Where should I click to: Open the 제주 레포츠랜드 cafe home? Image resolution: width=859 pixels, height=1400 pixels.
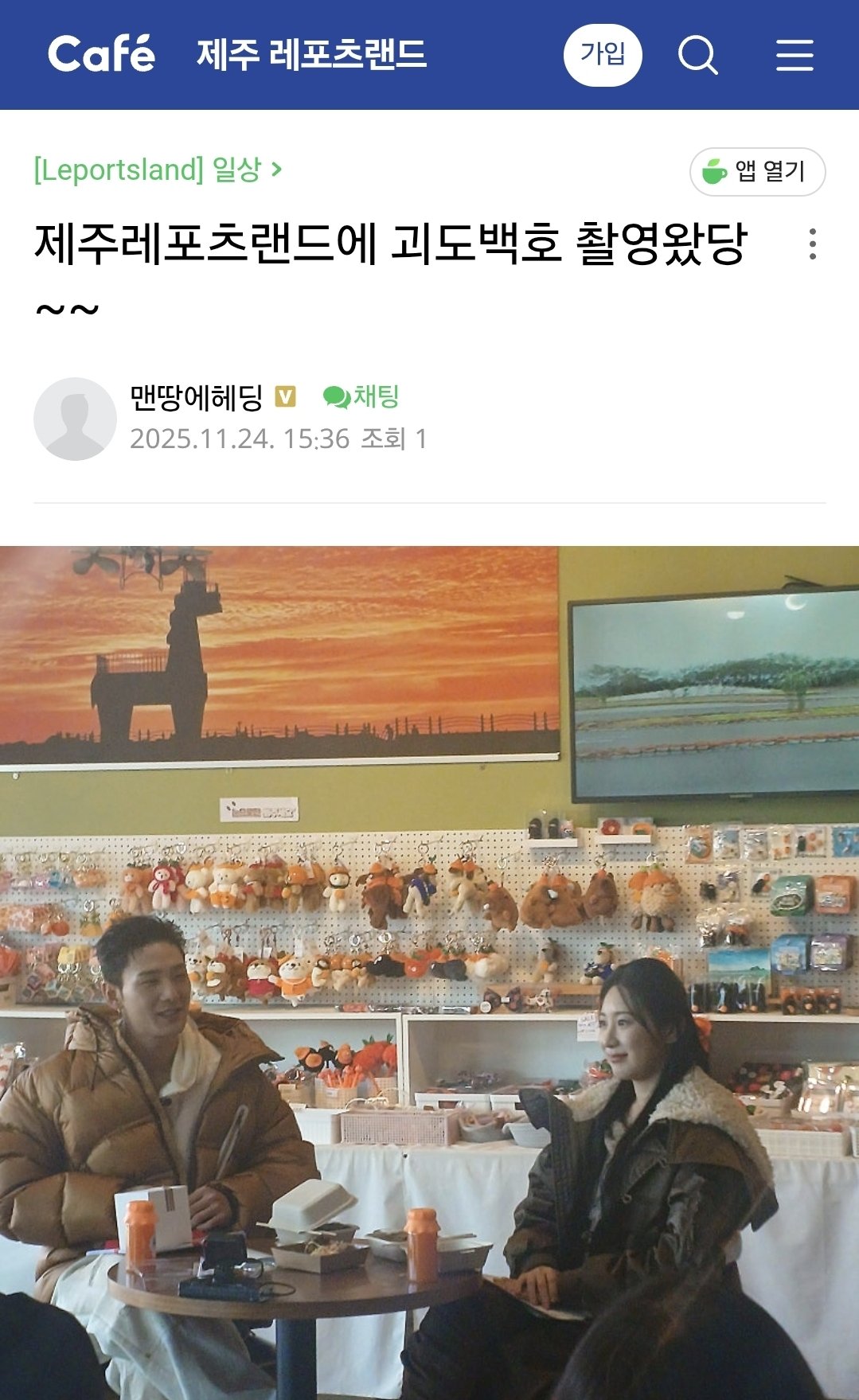pos(311,54)
